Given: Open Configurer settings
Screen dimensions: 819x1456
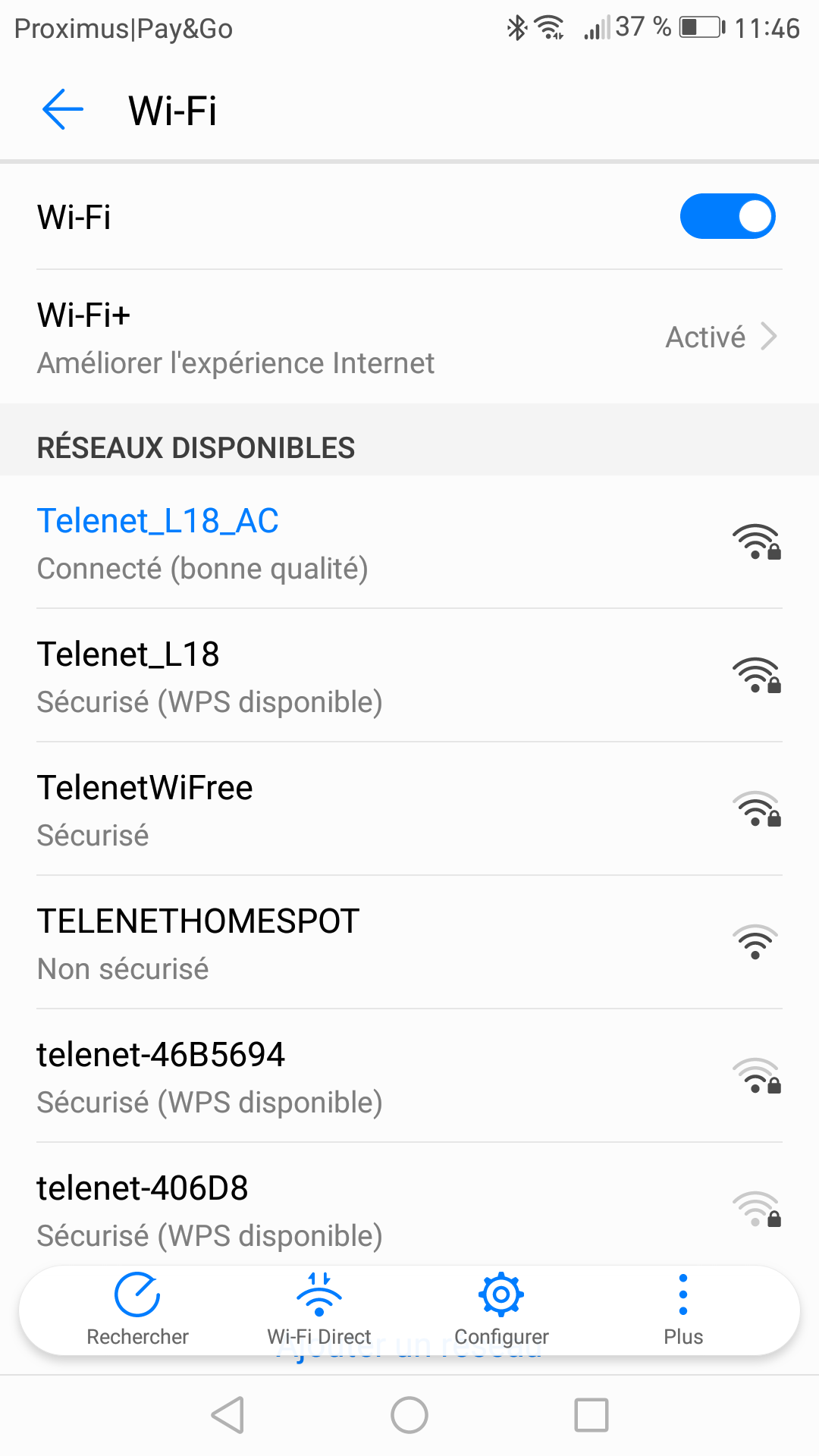Looking at the screenshot, I should click(x=501, y=1310).
